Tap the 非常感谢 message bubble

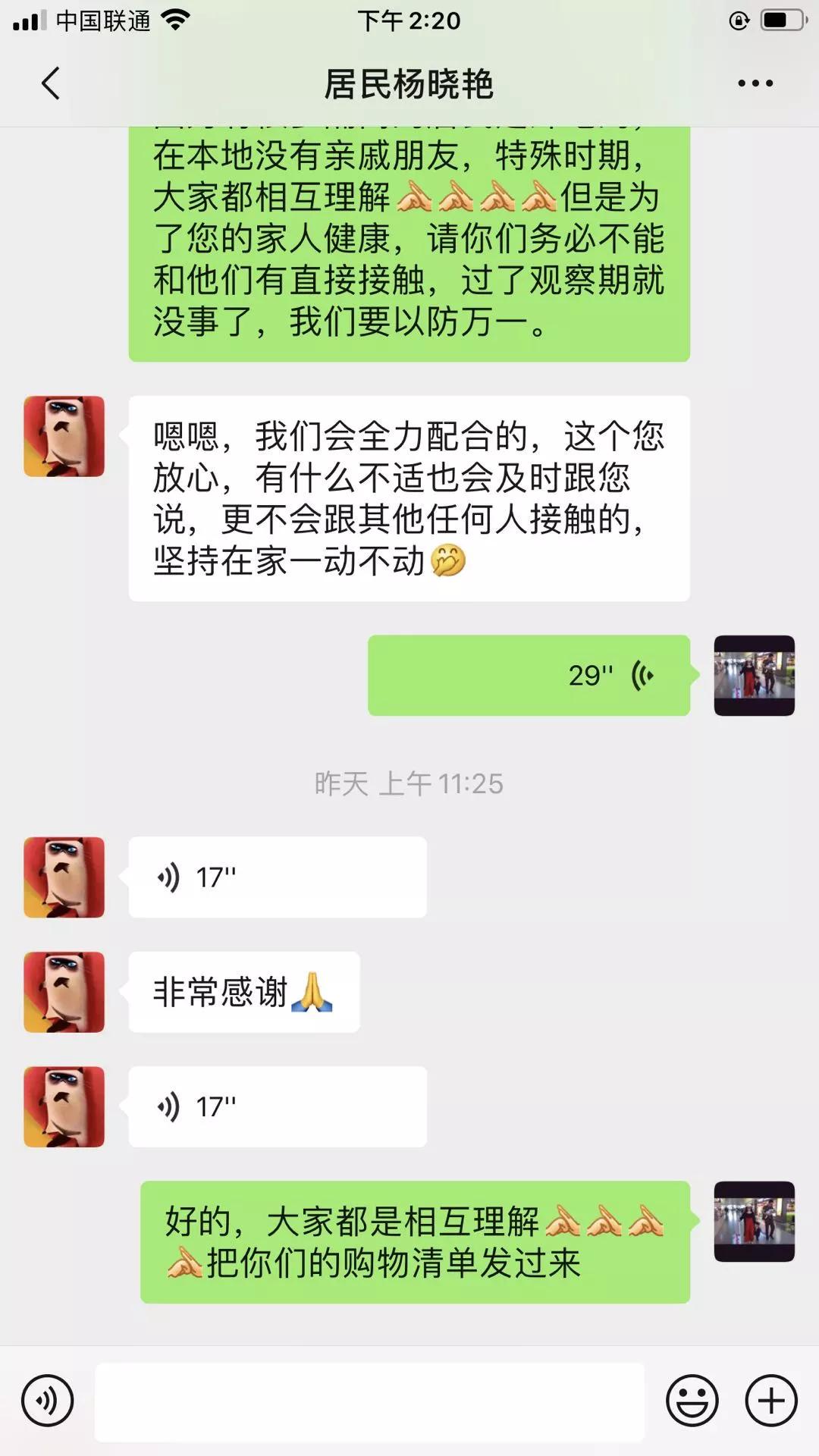click(243, 992)
